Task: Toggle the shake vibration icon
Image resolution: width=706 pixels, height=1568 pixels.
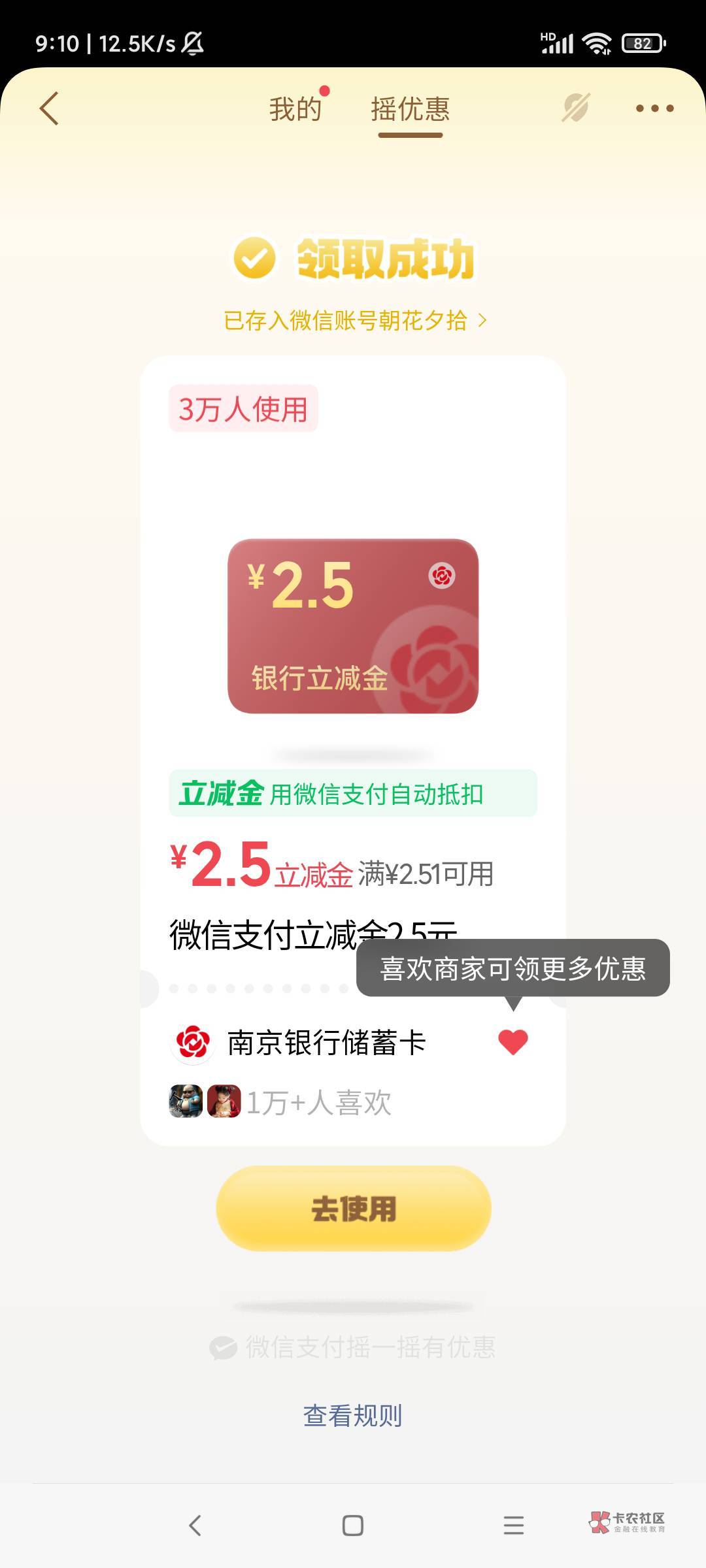Action: pyautogui.click(x=576, y=108)
